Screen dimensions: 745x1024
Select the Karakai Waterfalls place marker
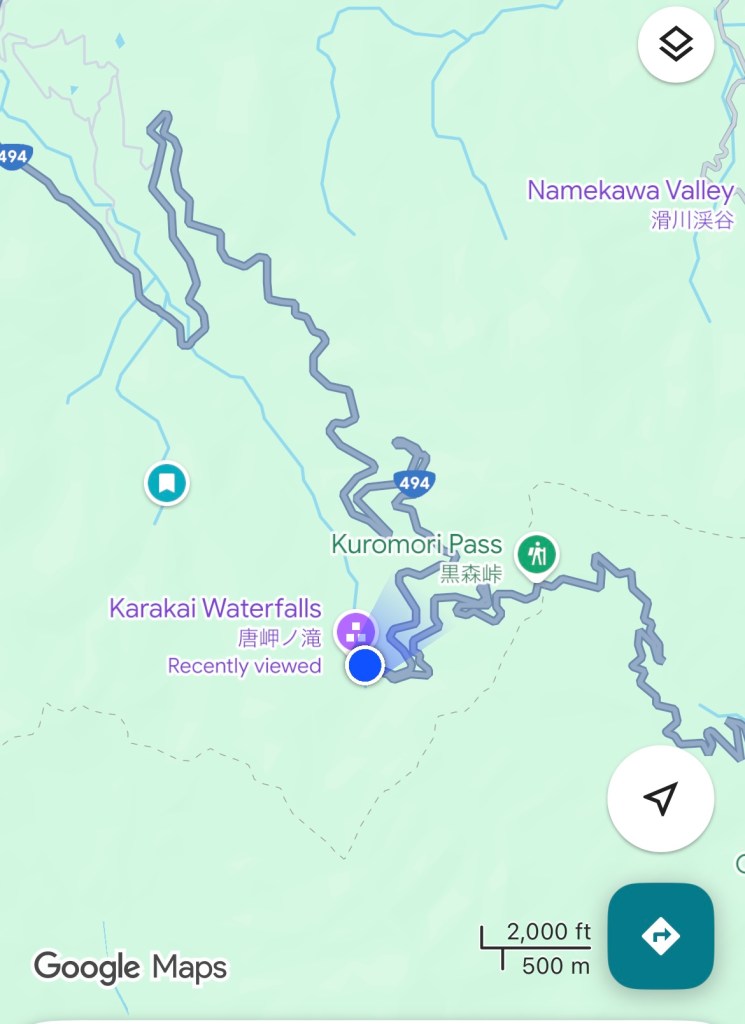(355, 630)
